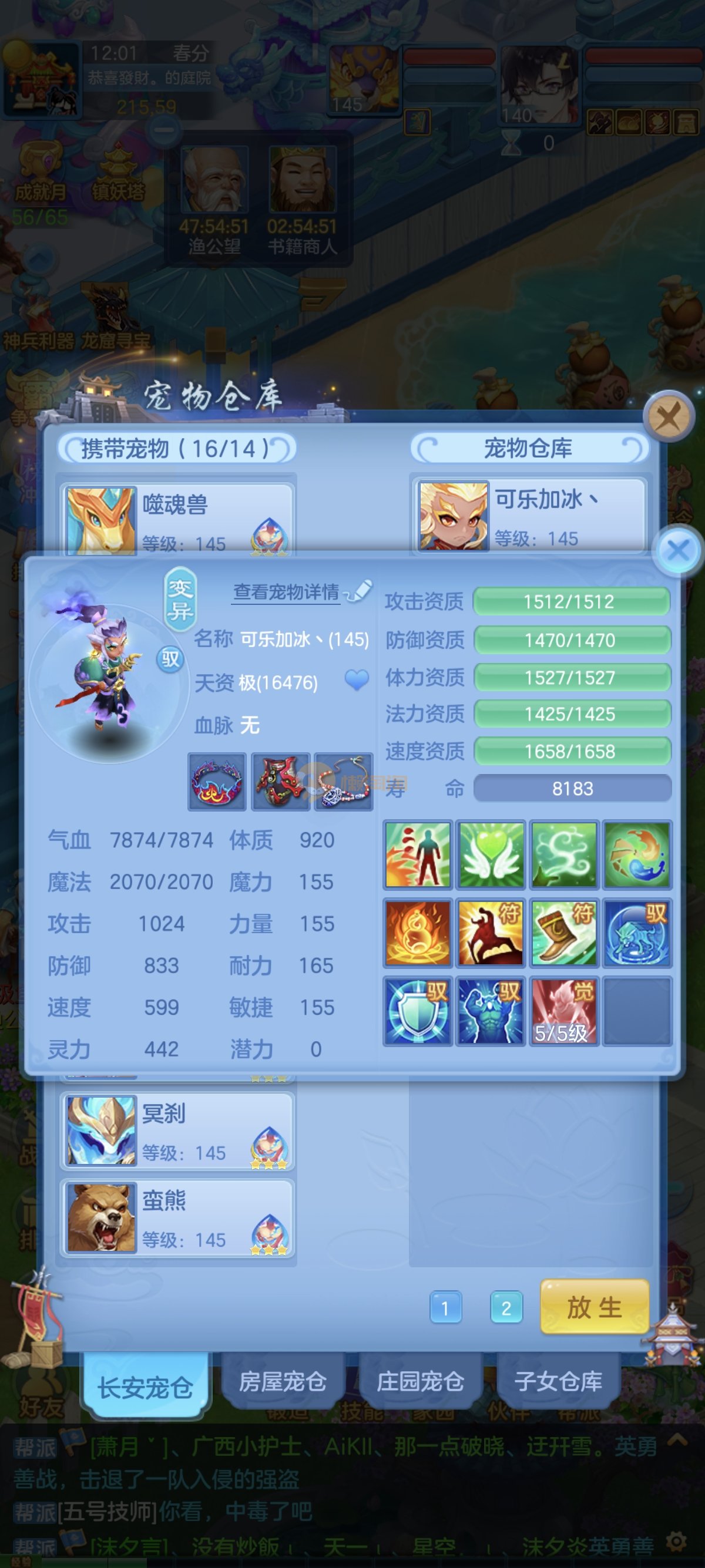This screenshot has width=705, height=1568.
Task: Open the 查看宠物详情 link
Action: 286,591
